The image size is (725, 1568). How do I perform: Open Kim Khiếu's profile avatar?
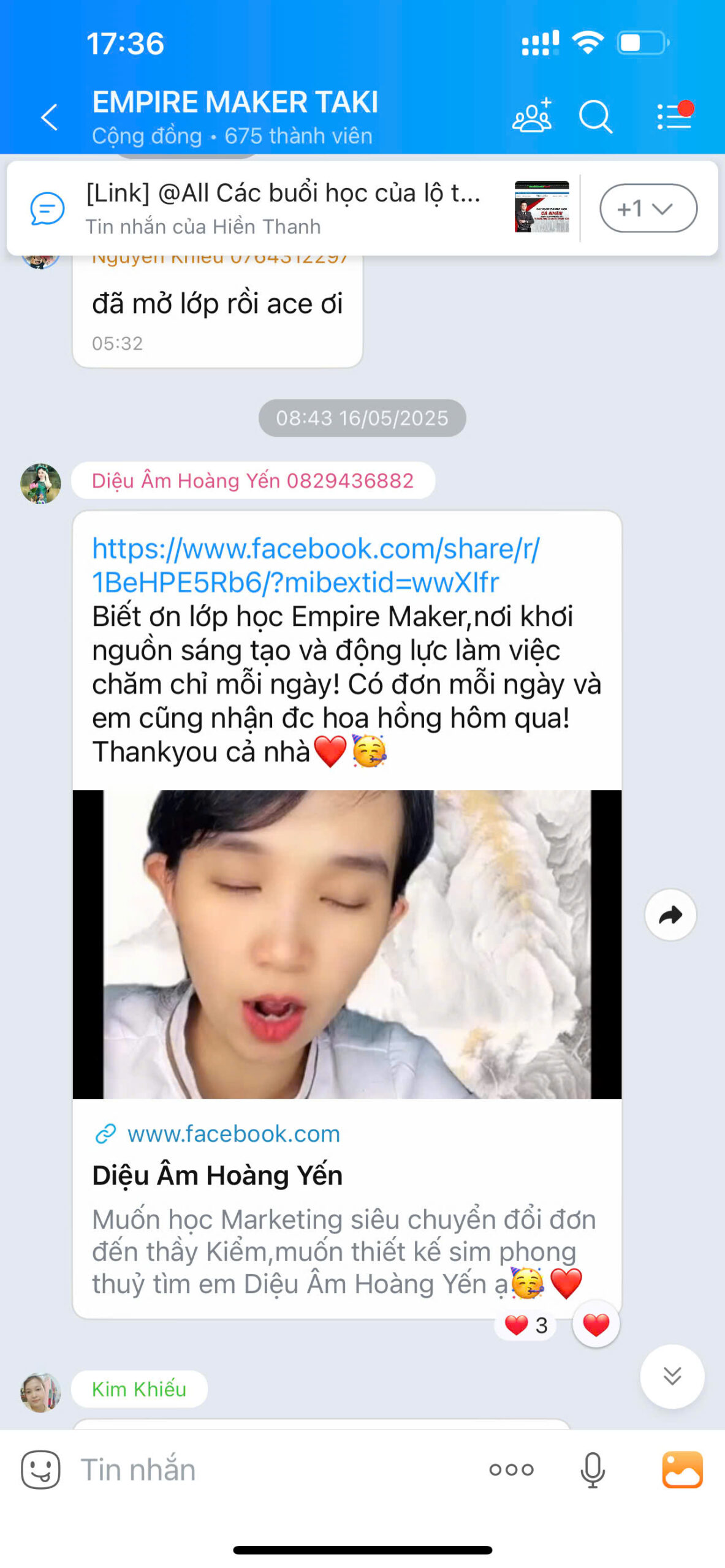coord(40,1392)
